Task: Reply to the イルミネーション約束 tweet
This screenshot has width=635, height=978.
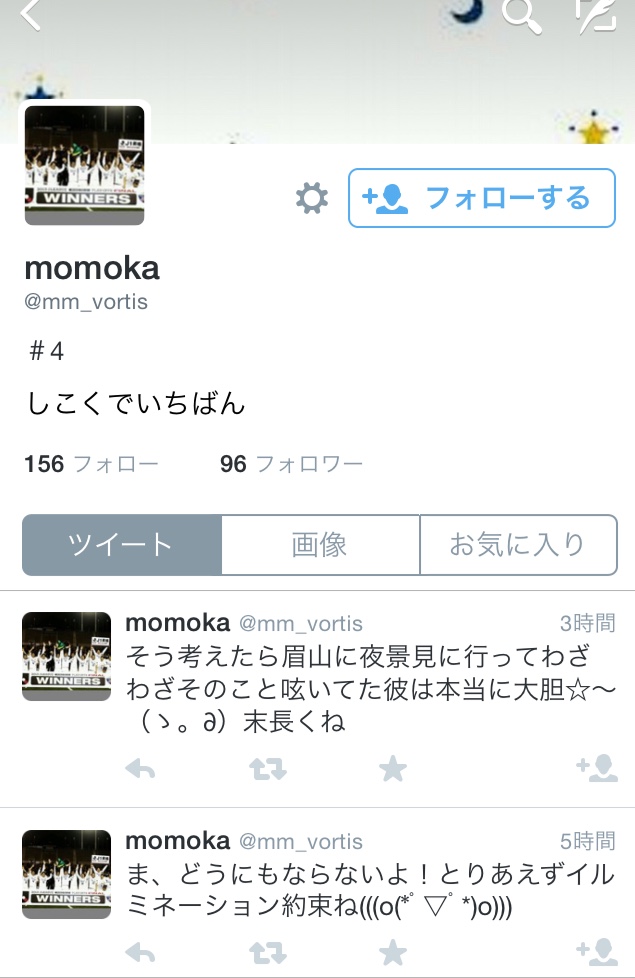Action: (140, 951)
